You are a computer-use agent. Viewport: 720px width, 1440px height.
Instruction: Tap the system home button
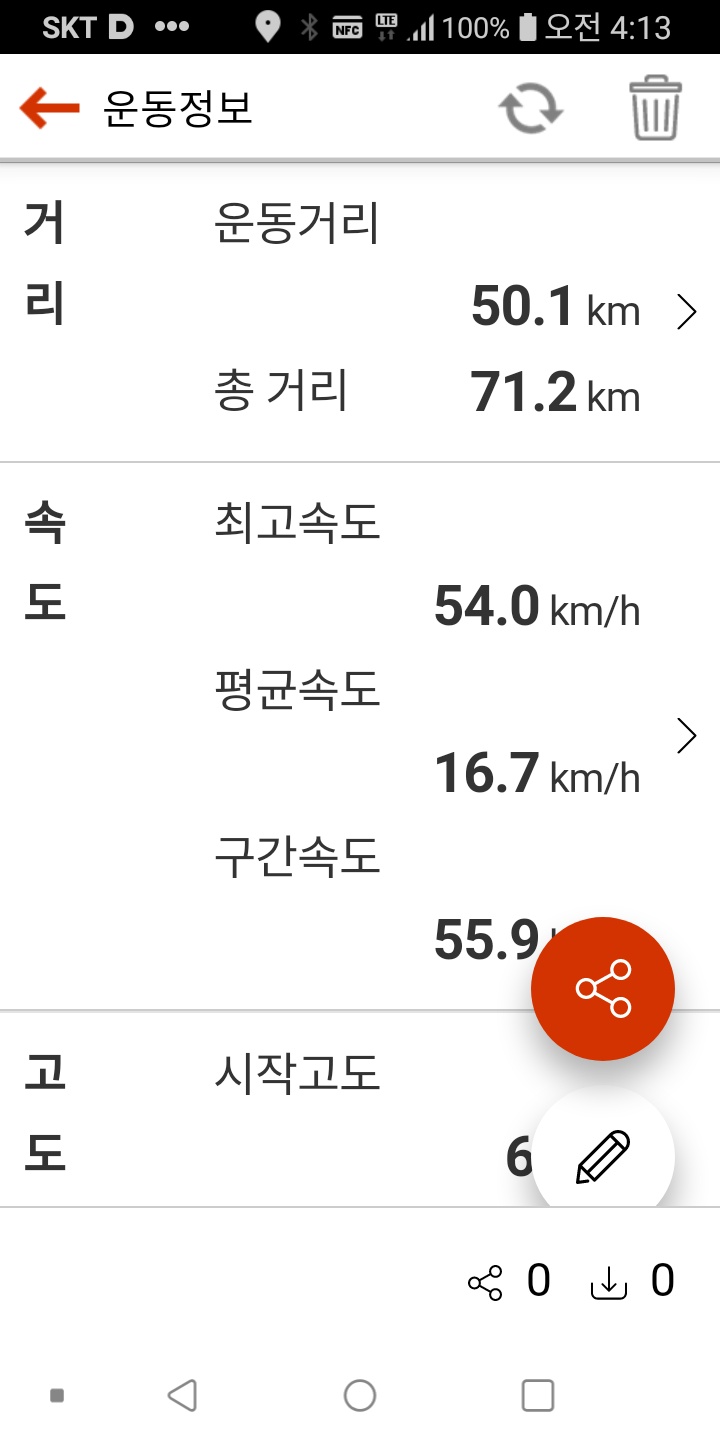(360, 1395)
